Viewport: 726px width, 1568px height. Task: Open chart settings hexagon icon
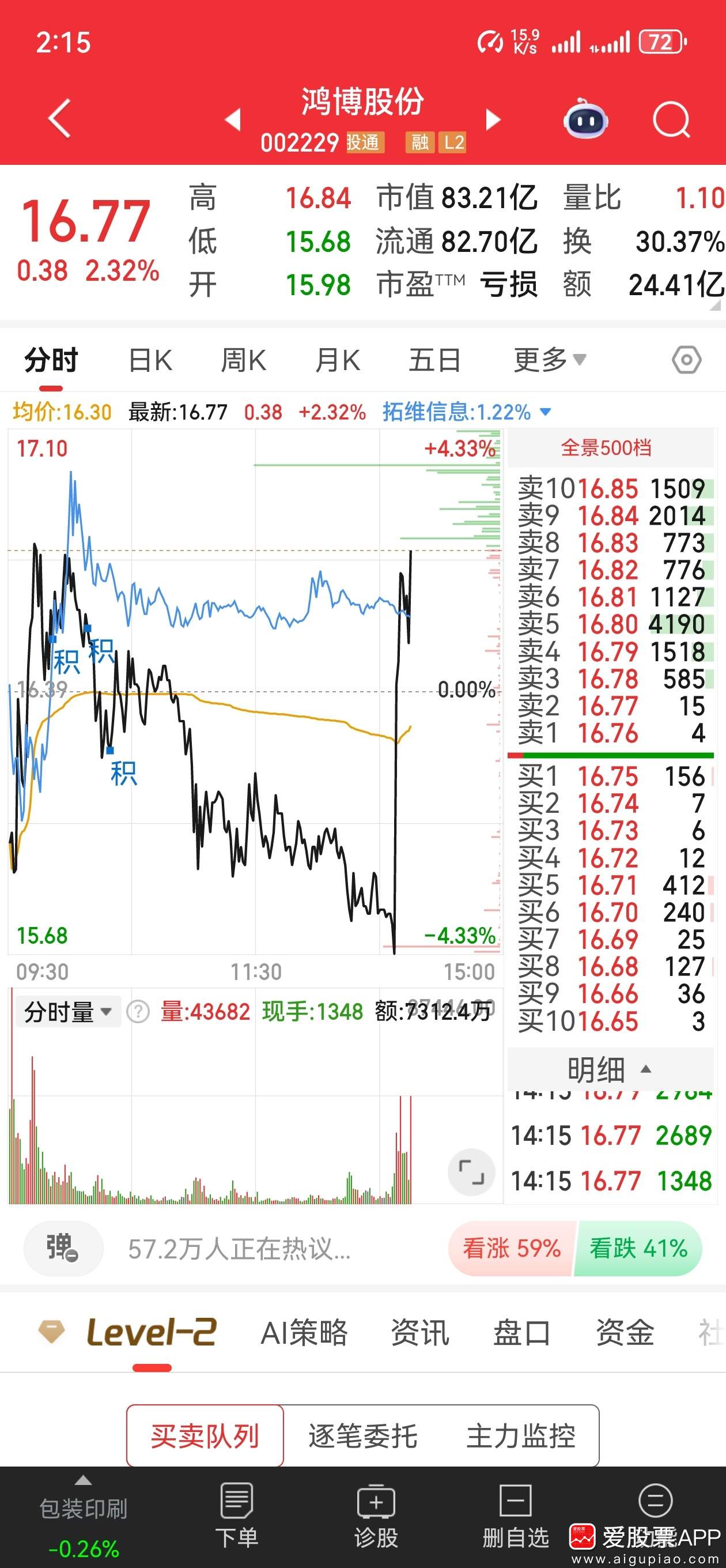pyautogui.click(x=686, y=360)
